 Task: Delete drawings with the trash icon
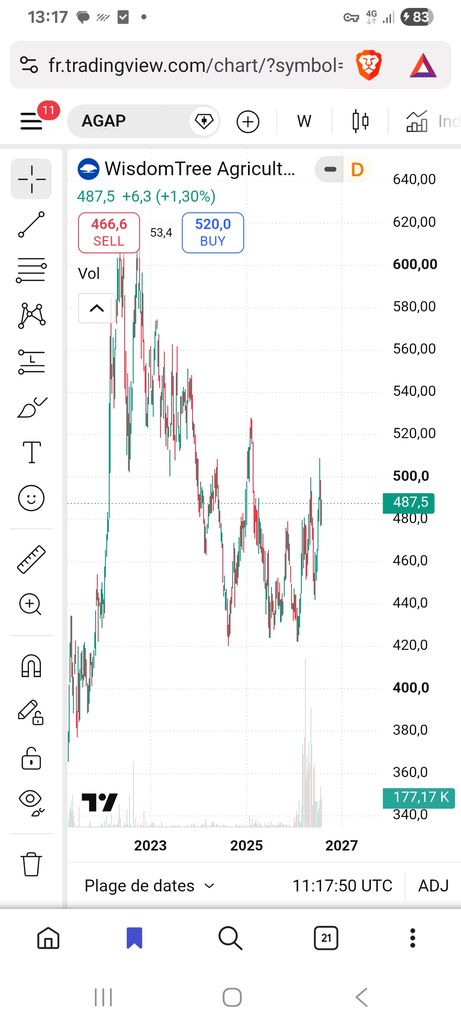[31, 864]
